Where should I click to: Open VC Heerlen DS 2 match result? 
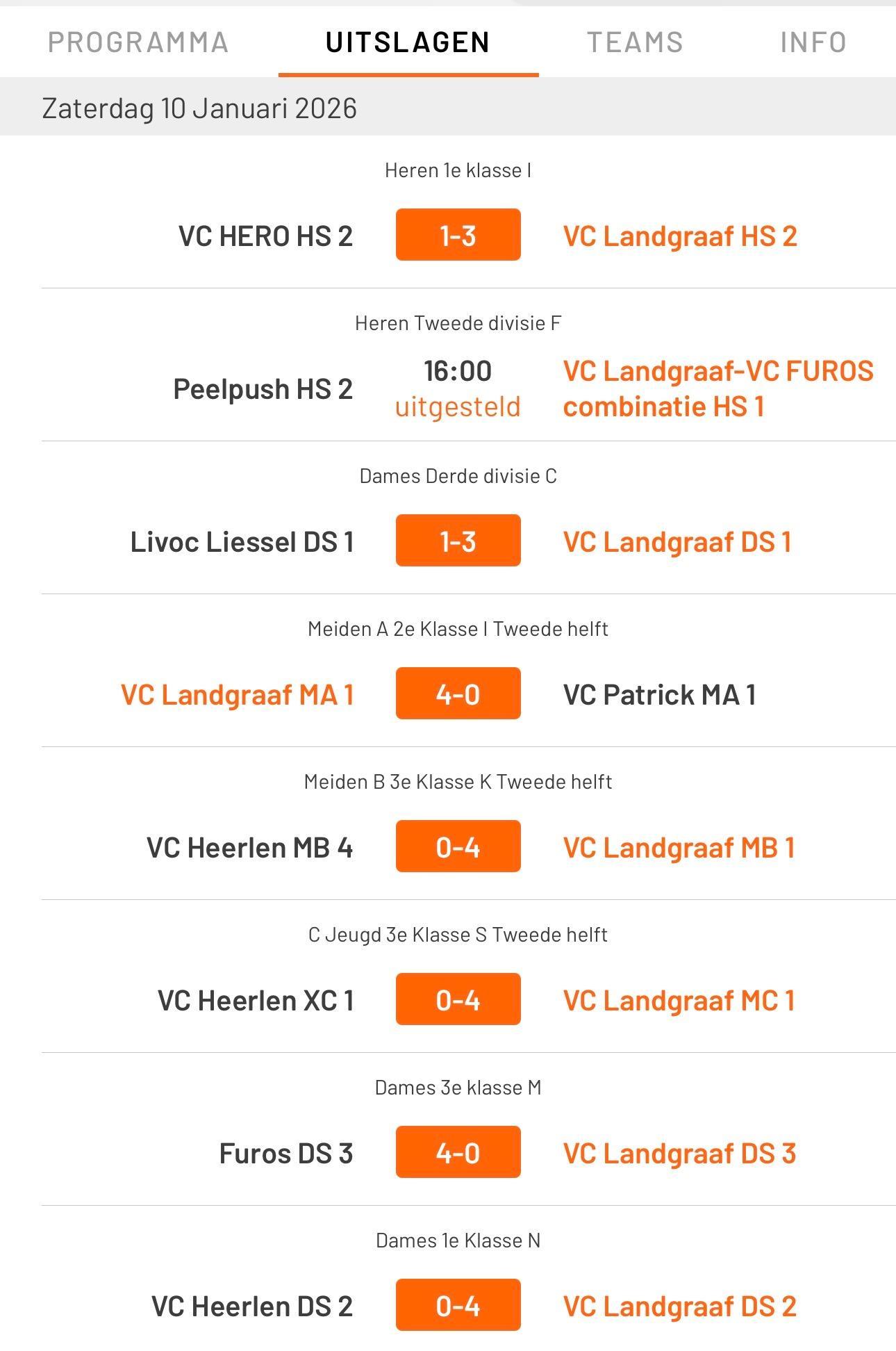pyautogui.click(x=458, y=1305)
